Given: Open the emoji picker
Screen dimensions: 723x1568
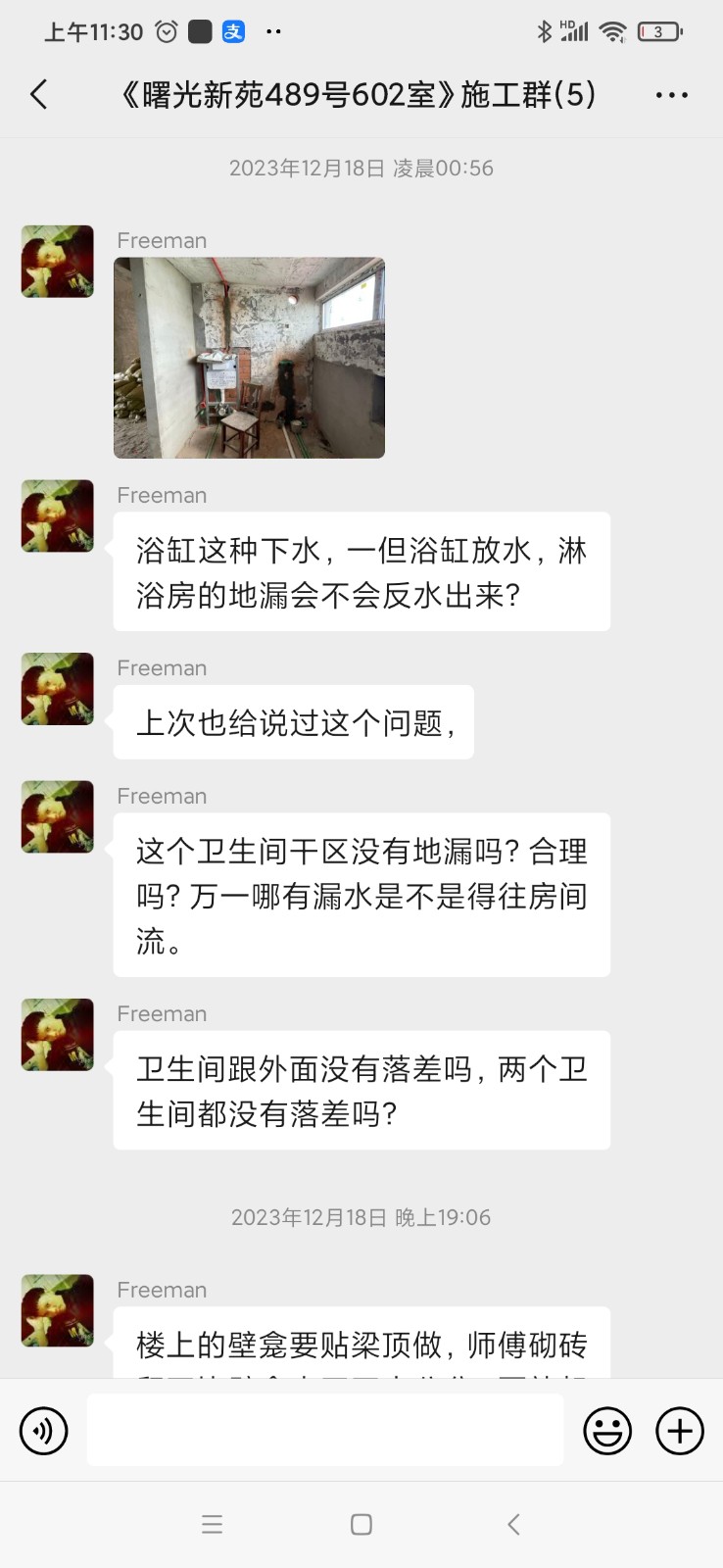Looking at the screenshot, I should click(x=607, y=1431).
